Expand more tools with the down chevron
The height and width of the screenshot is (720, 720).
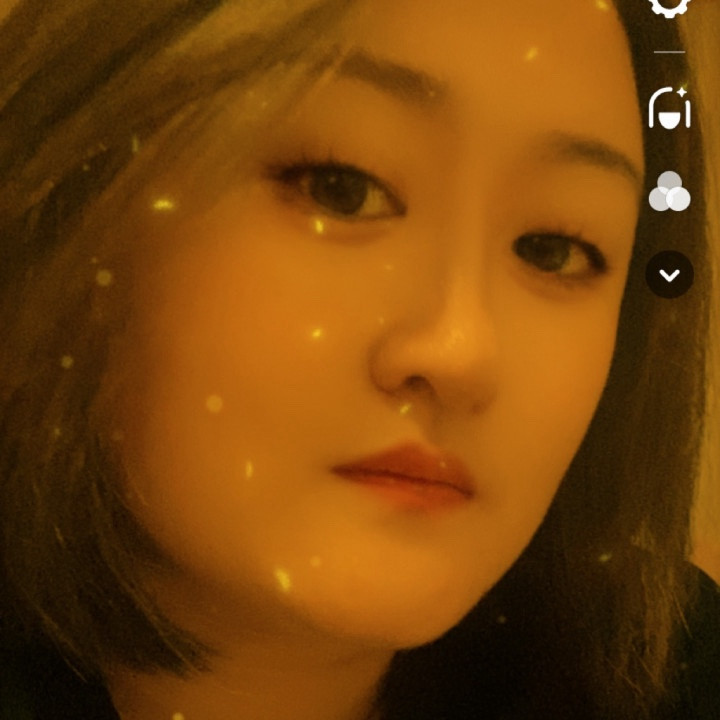[x=669, y=274]
